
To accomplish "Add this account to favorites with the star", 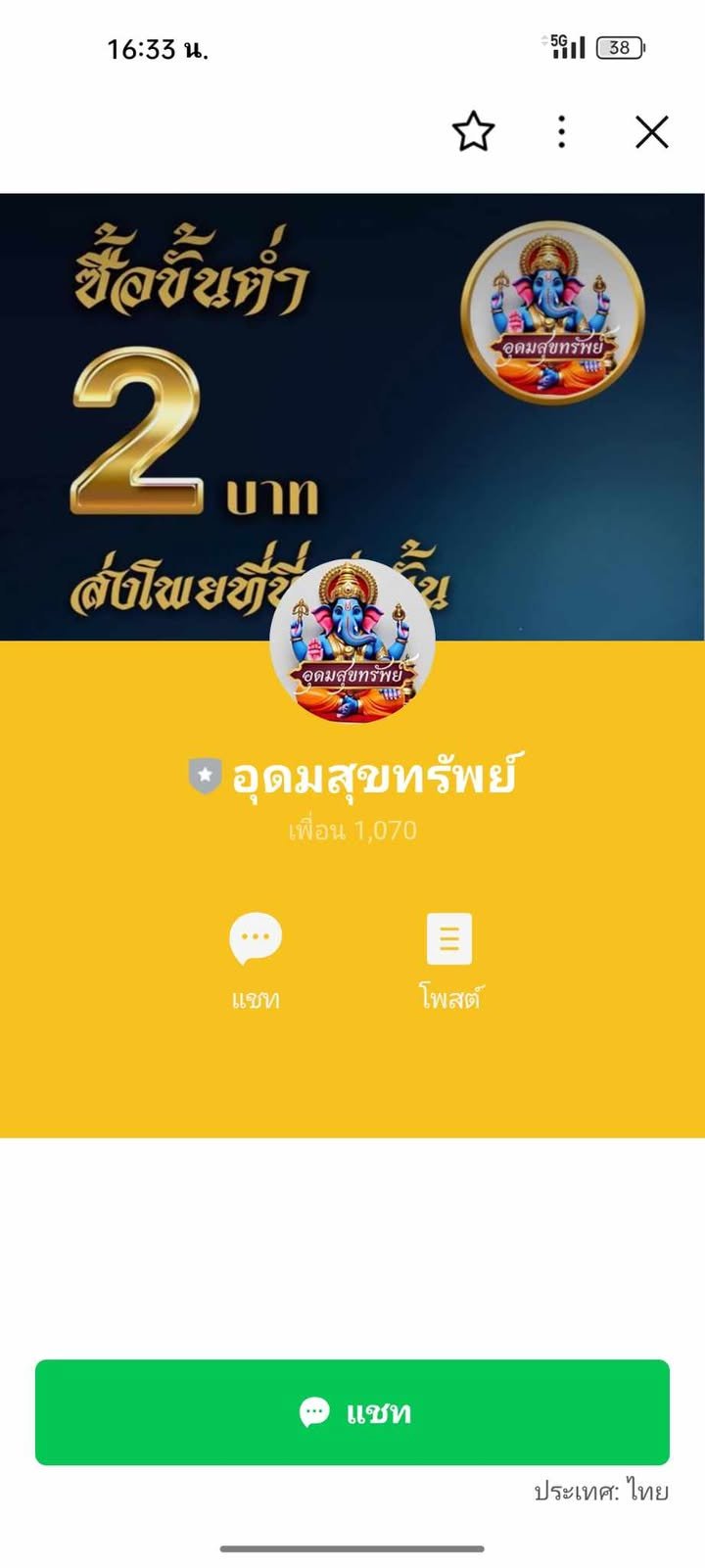I will point(473,132).
